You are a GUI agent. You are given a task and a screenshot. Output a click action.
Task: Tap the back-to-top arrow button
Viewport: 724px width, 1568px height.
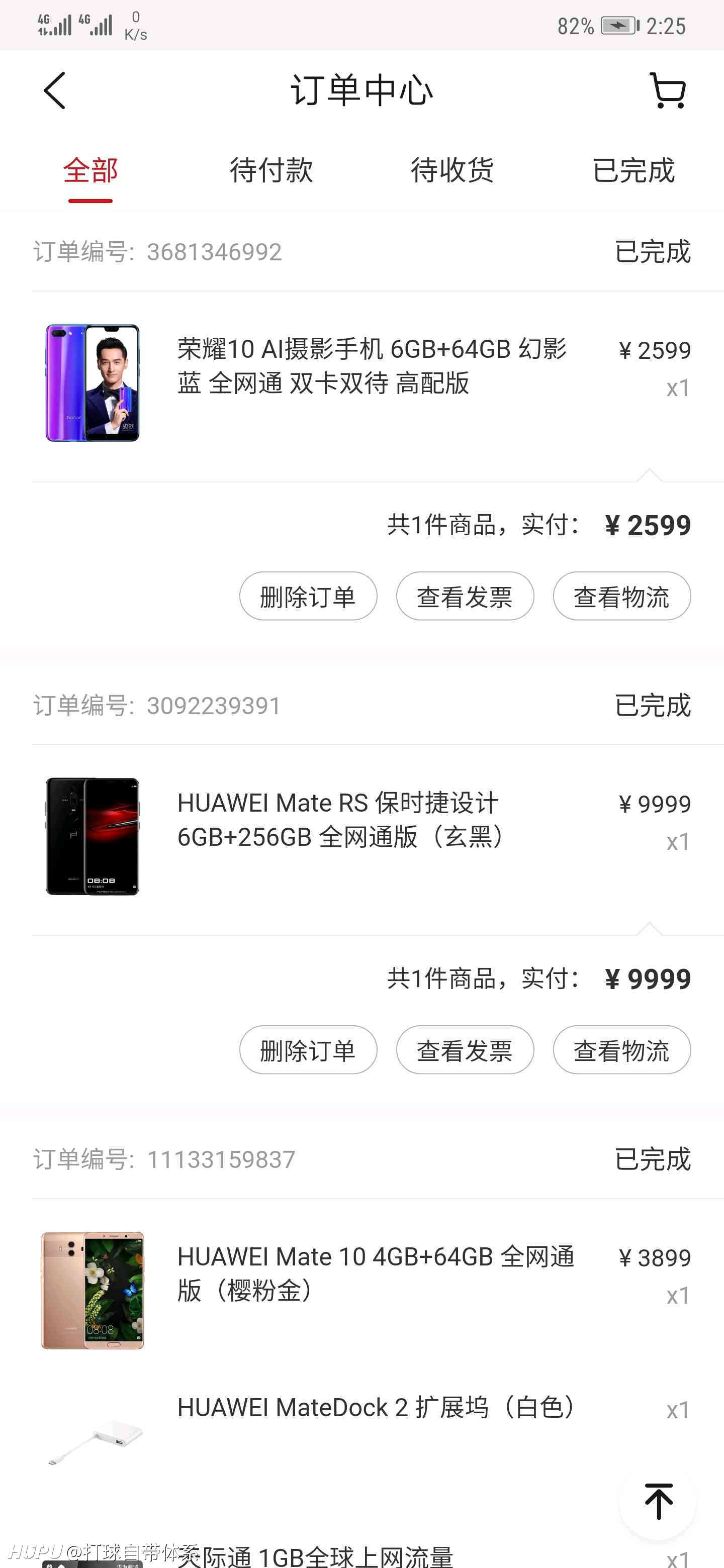[658, 1502]
